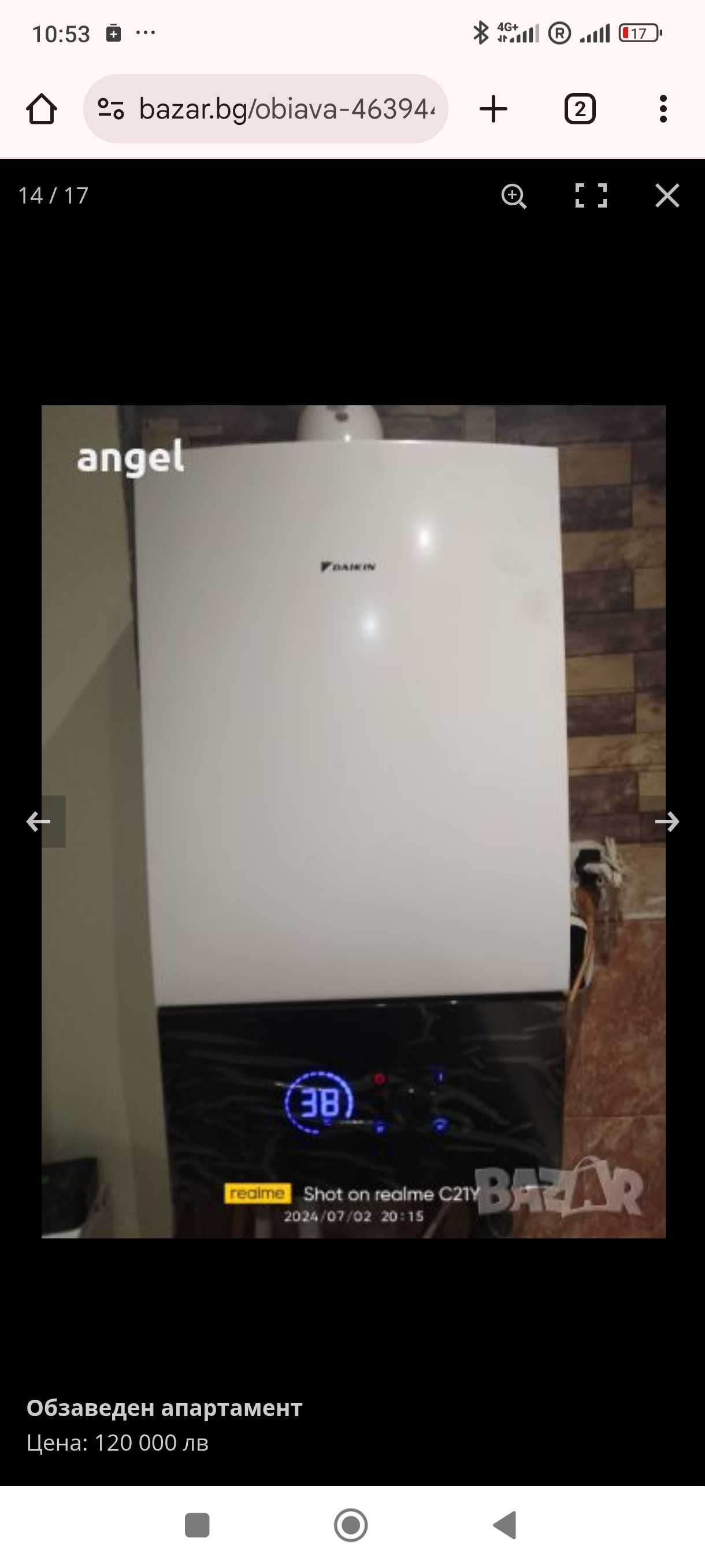Open the tab switcher showing 2 tabs

point(579,110)
